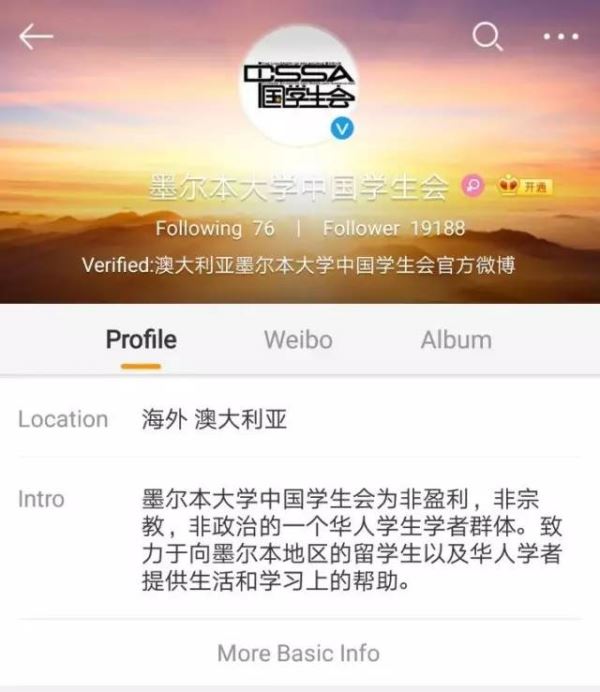Open the three-dot overflow menu
Viewport: 600px width, 692px height.
point(560,37)
